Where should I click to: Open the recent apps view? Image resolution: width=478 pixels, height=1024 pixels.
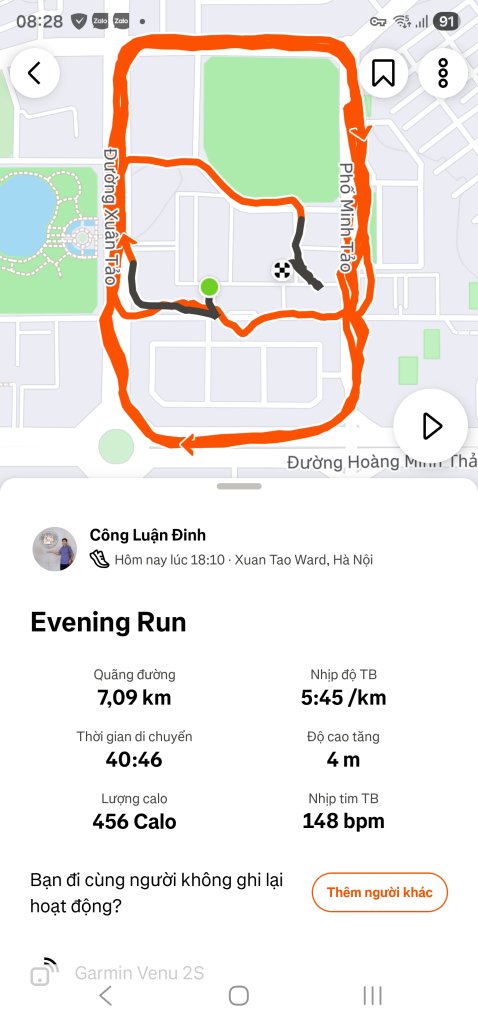(x=372, y=995)
